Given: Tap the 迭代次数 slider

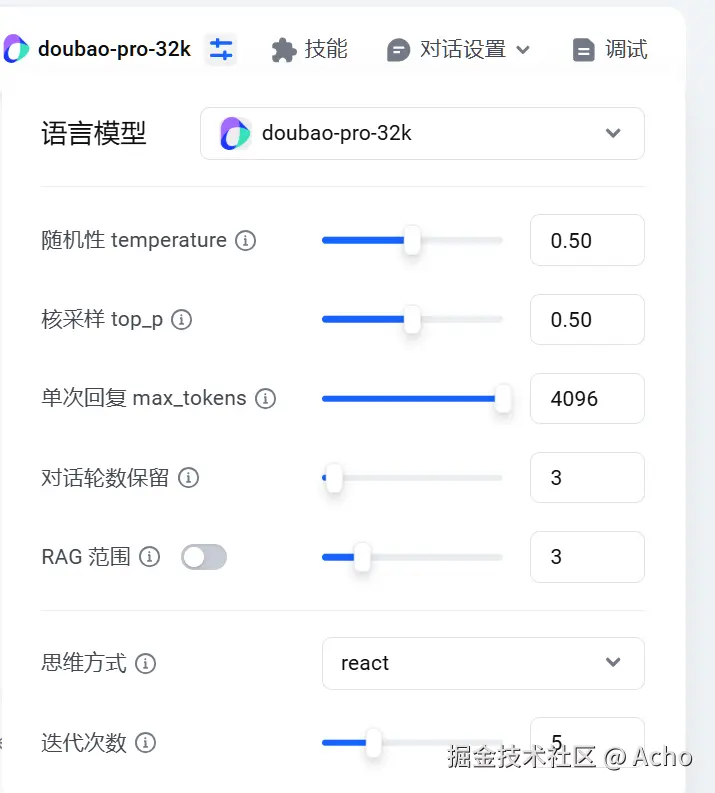Looking at the screenshot, I should 412,742.
